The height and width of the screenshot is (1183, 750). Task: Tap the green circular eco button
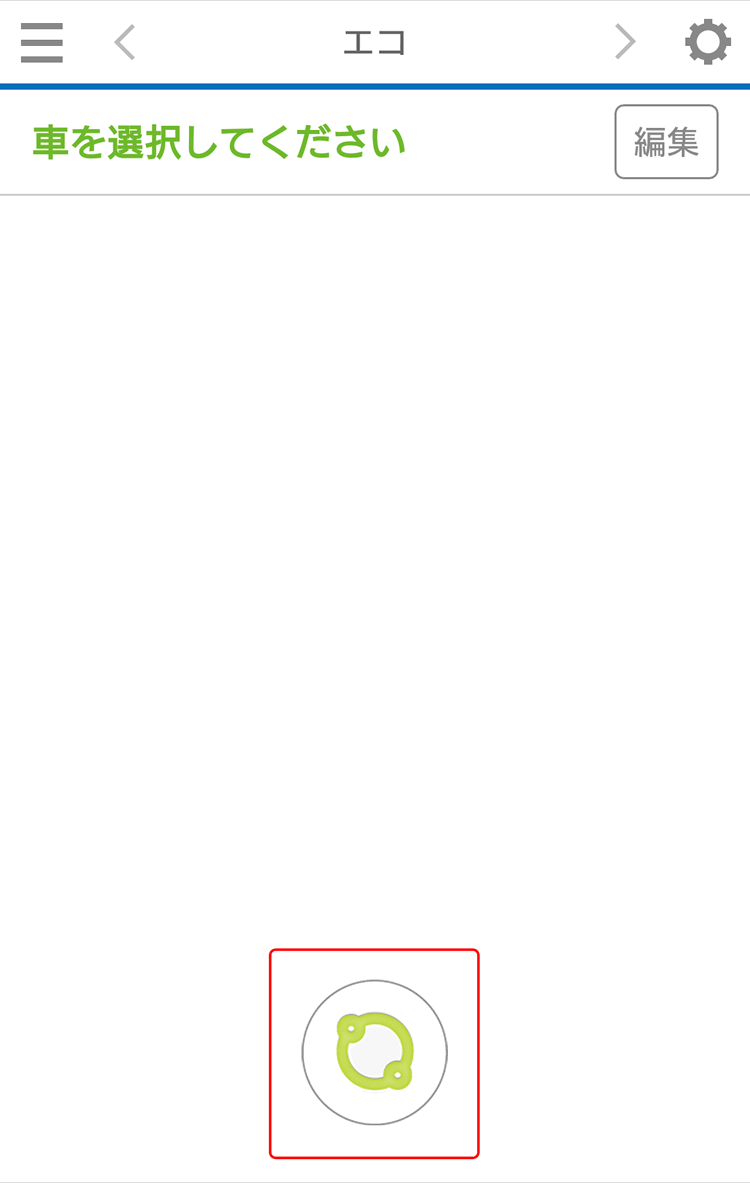(x=375, y=1052)
